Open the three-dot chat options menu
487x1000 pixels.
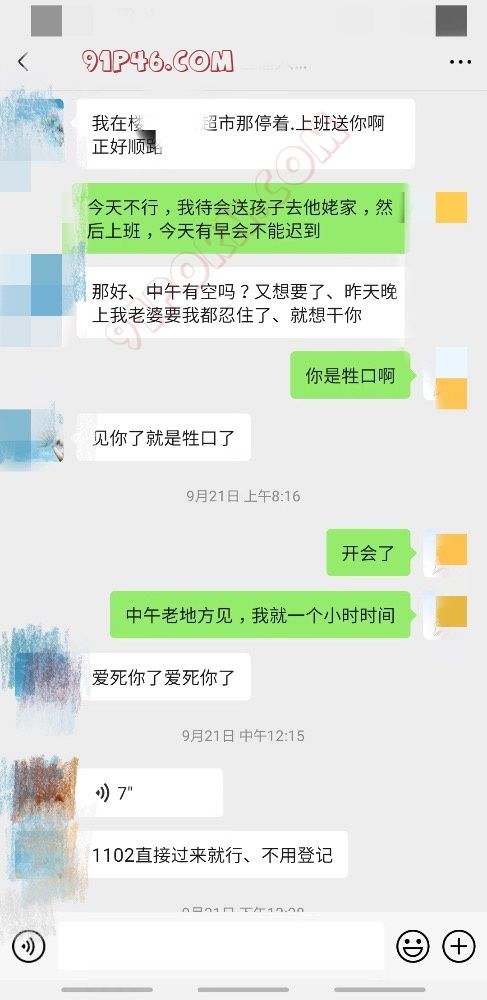click(x=460, y=62)
